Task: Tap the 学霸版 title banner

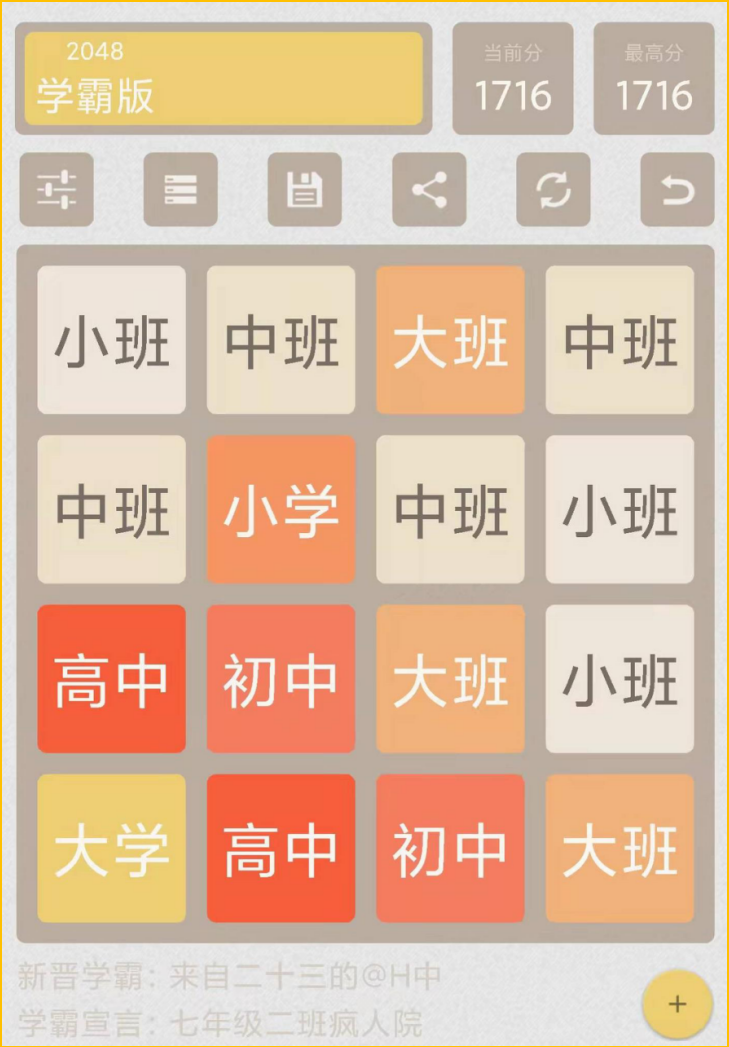Action: 224,79
